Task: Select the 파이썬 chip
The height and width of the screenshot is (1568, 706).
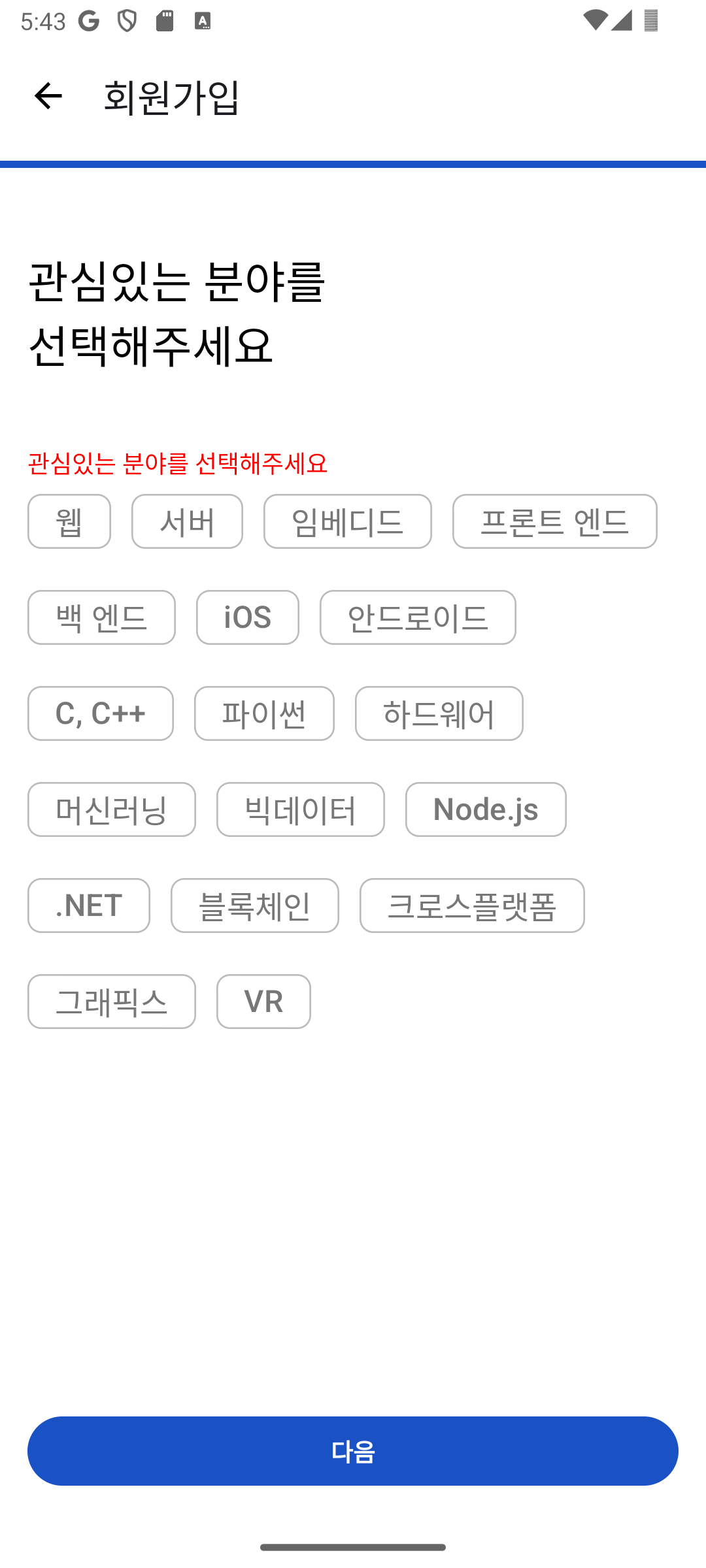Action: 264,713
